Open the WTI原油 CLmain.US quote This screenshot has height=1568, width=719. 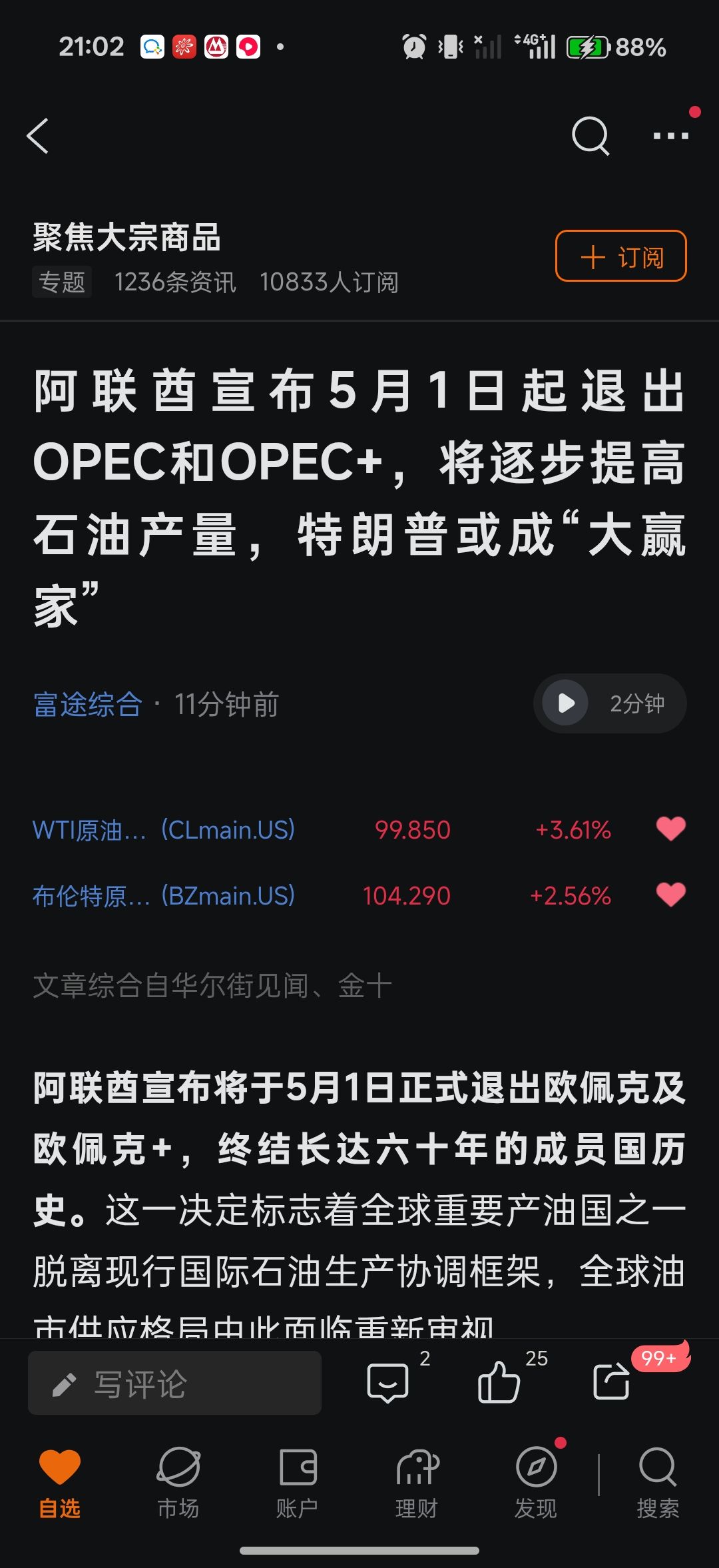click(164, 830)
